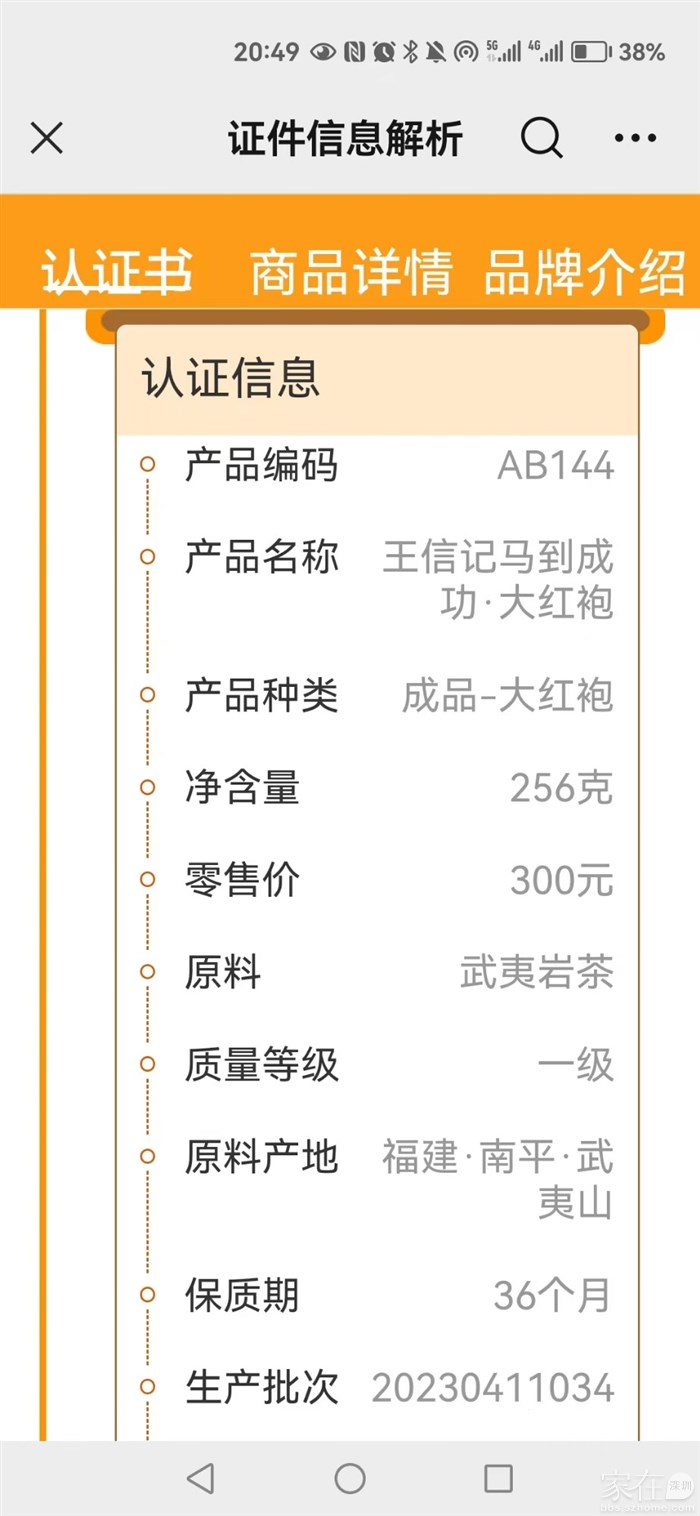The width and height of the screenshot is (700, 1516).
Task: Close the 证件信息解析 page
Action: (x=47, y=139)
